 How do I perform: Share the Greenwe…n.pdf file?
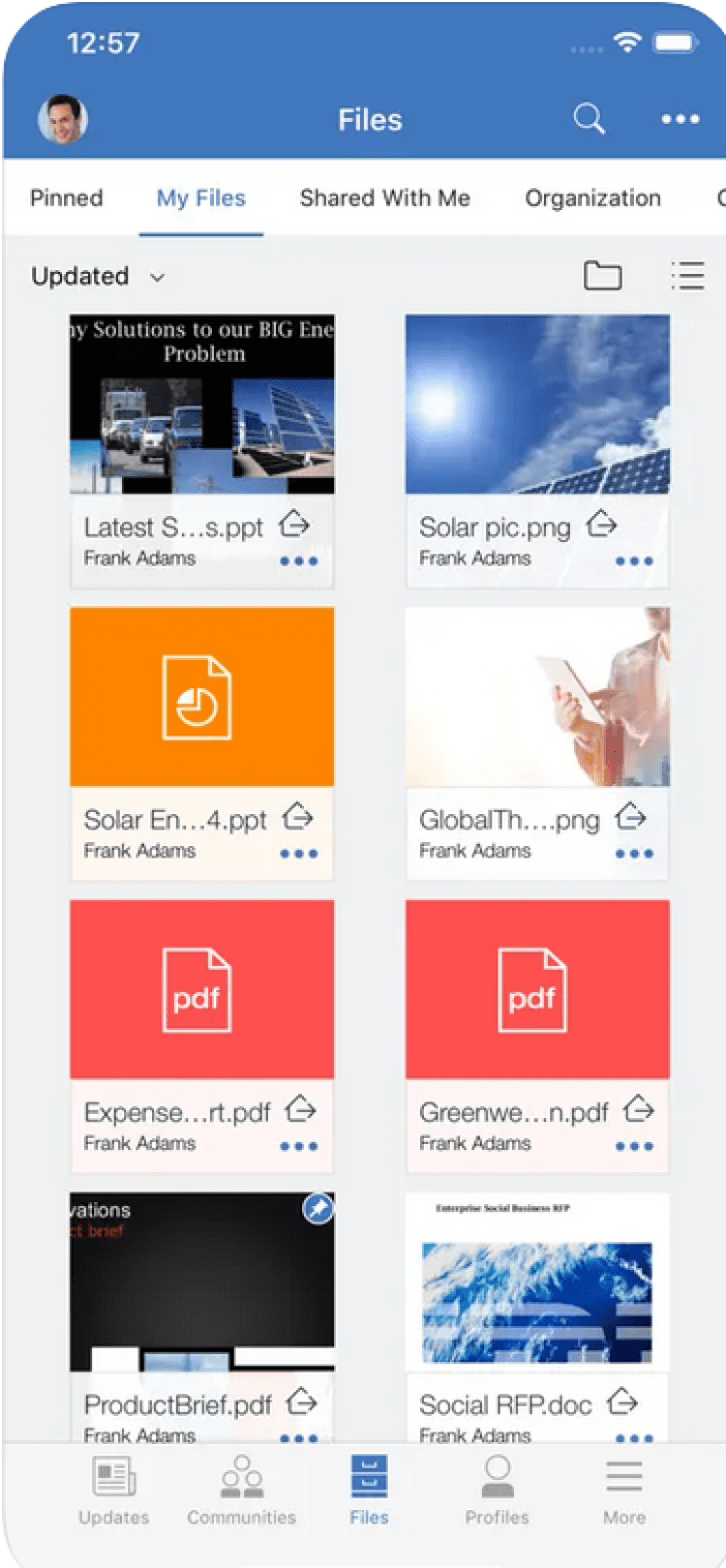[639, 1109]
